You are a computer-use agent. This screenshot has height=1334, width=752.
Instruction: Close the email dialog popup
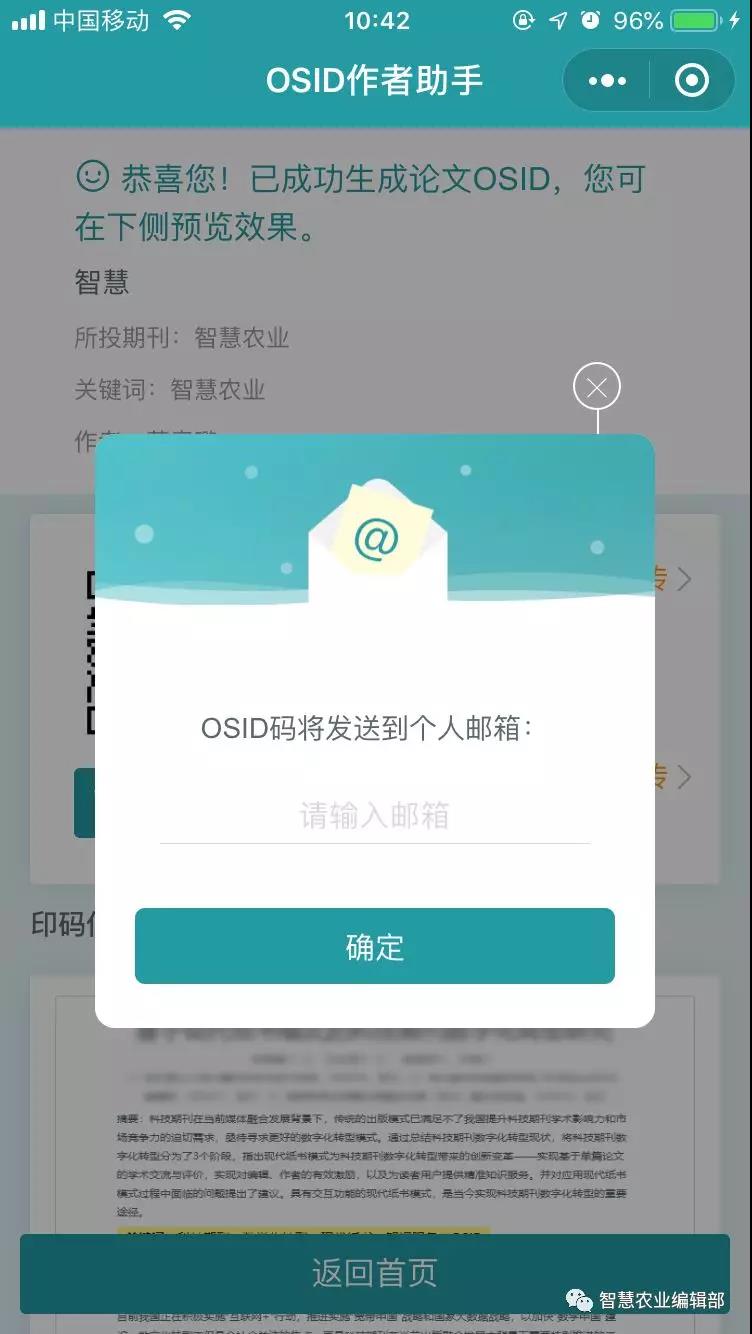[597, 387]
